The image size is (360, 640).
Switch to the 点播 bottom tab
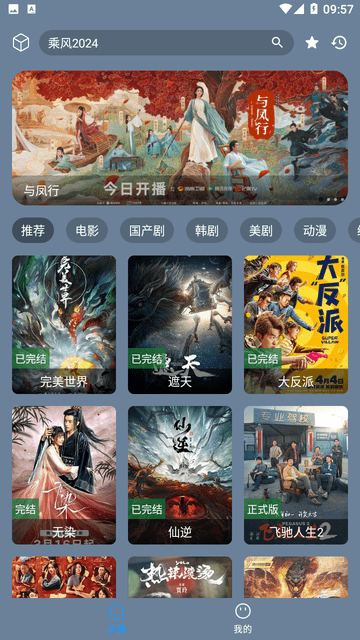(x=117, y=618)
